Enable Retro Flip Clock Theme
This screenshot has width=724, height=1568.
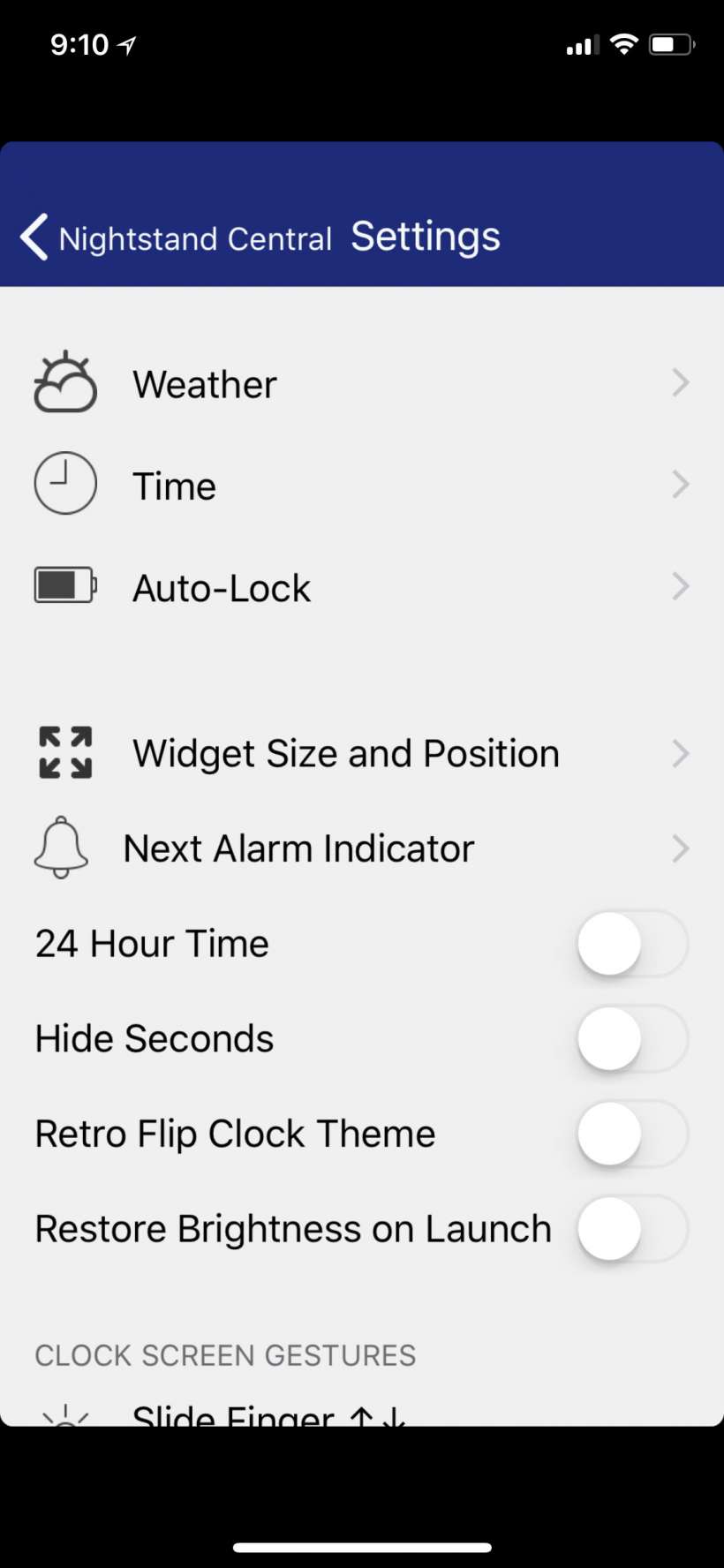pos(631,1134)
